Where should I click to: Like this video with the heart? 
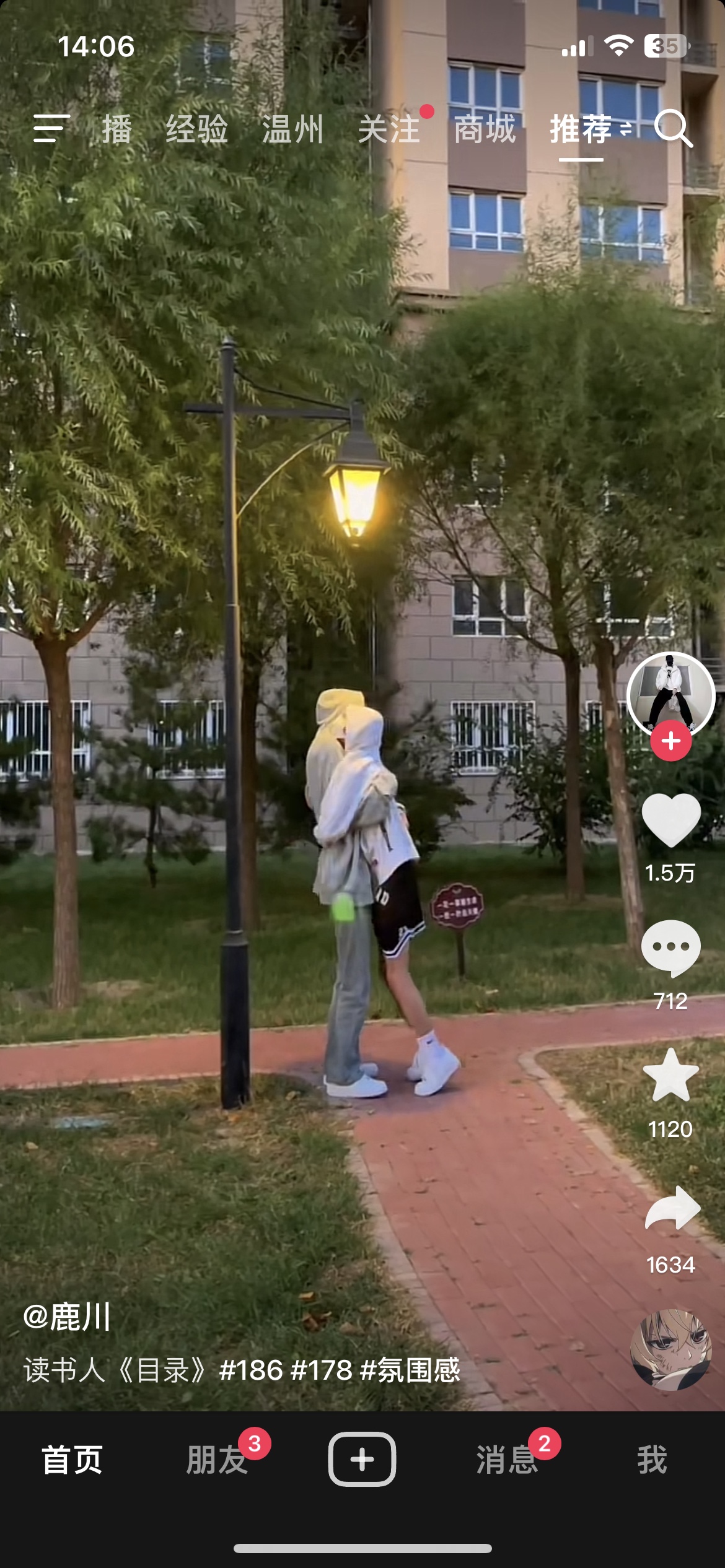point(670,820)
